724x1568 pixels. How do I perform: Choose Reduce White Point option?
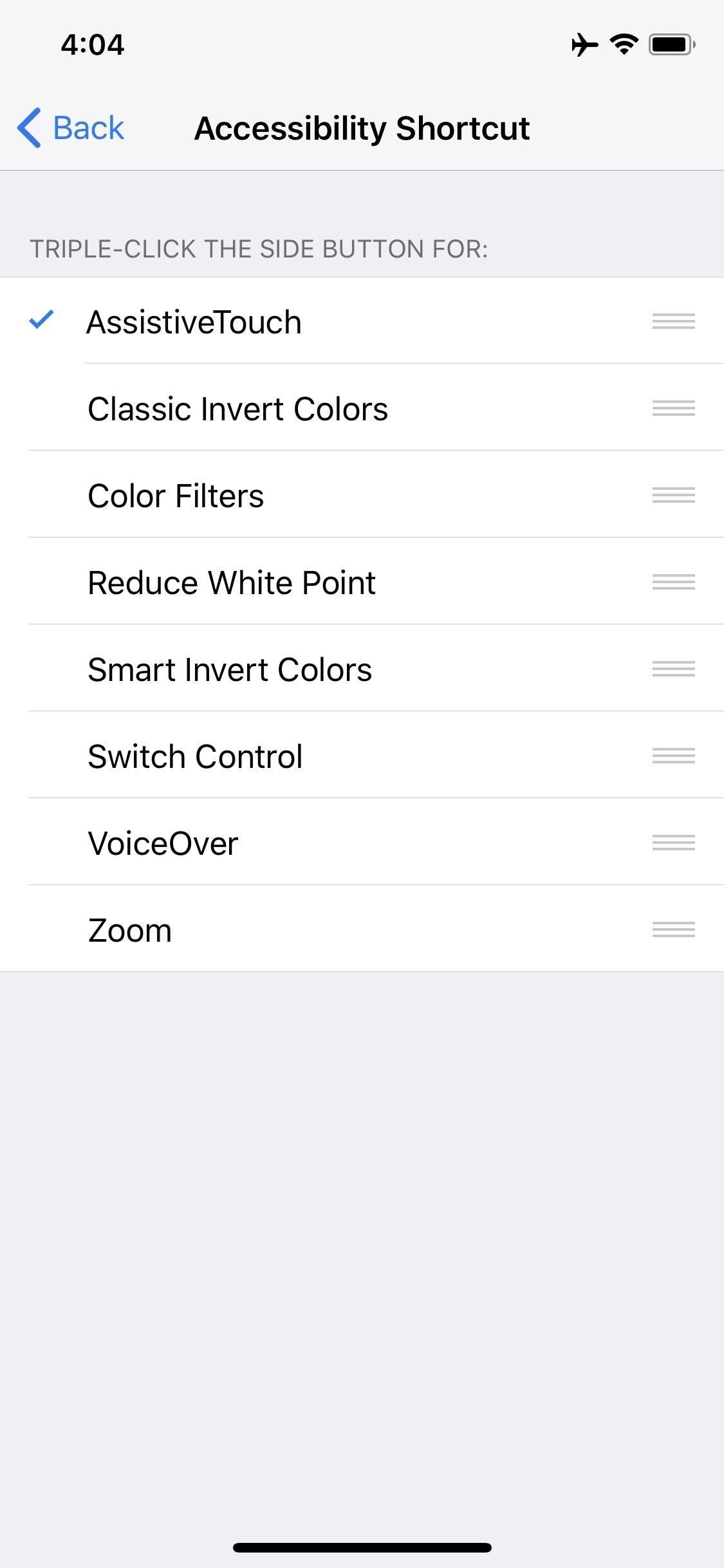pos(231,583)
